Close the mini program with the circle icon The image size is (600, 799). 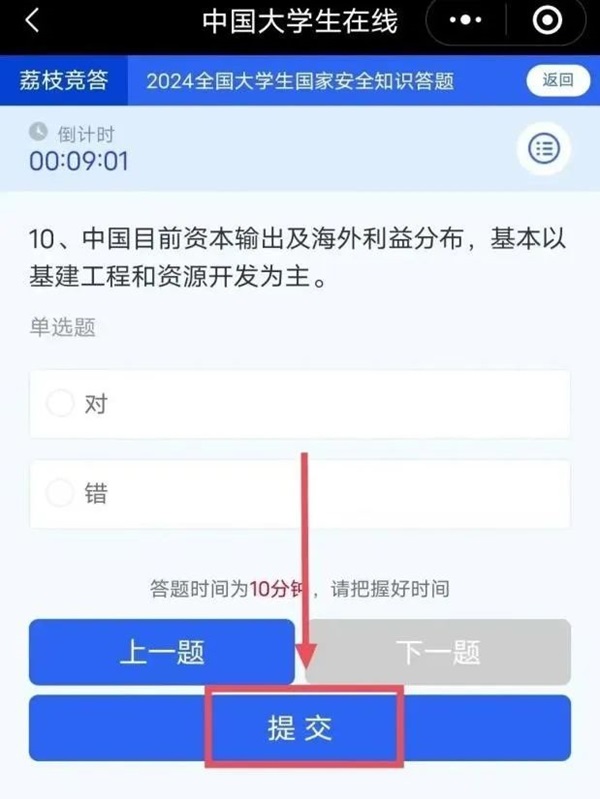click(x=548, y=21)
